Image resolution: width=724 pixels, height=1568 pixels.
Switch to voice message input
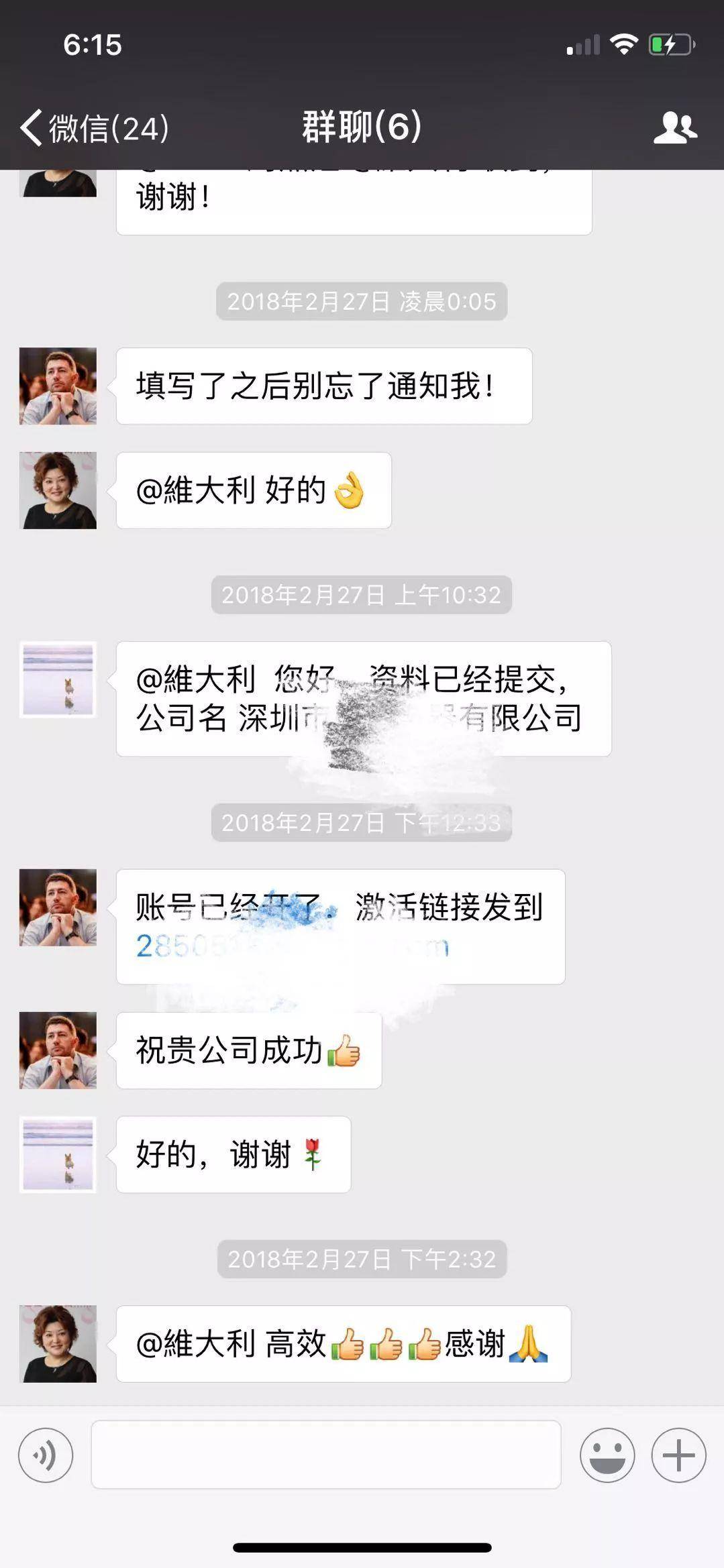coord(46,1455)
